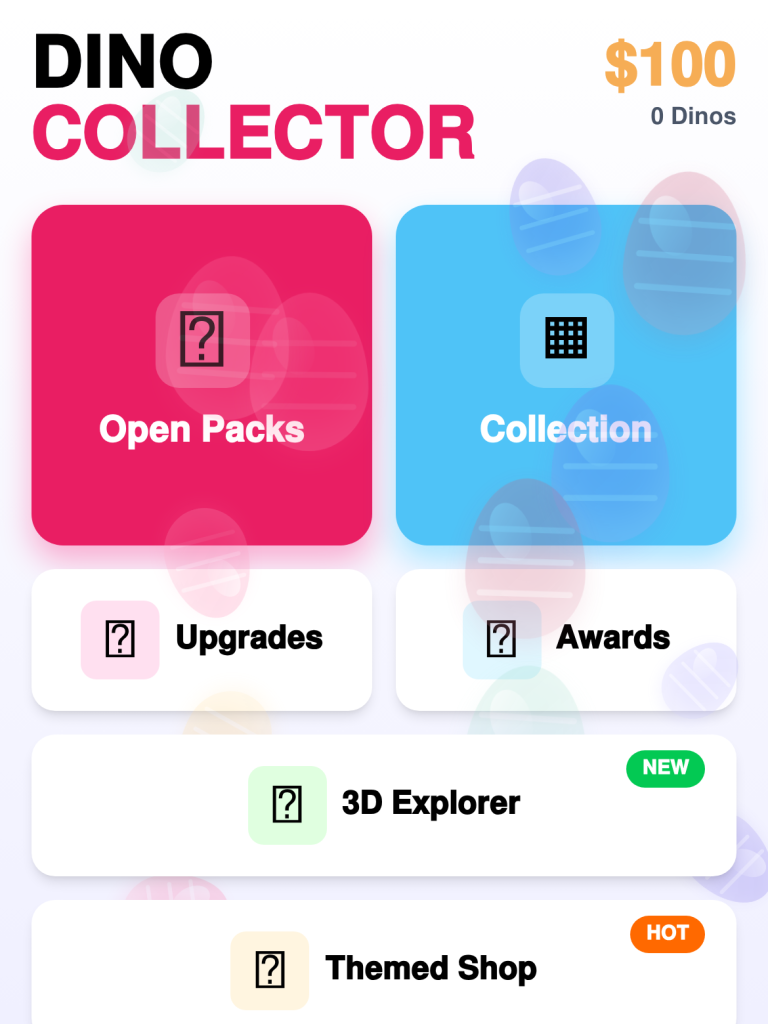Click the blue Awards icon
The image size is (768, 1024).
point(500,639)
